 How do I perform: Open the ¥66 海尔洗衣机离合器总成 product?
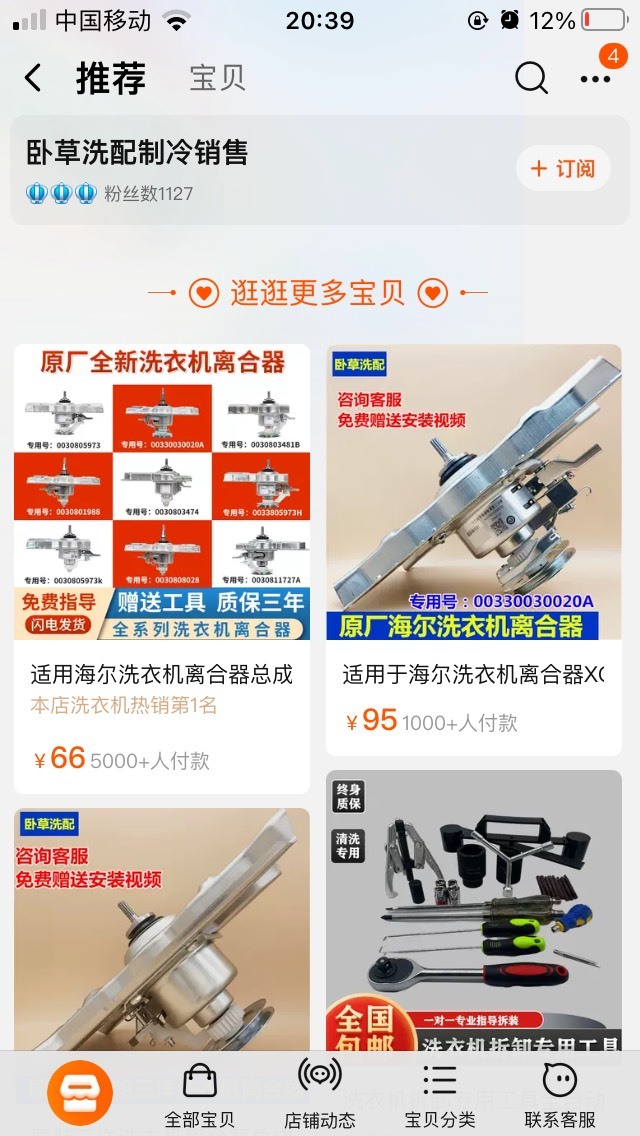(x=162, y=569)
